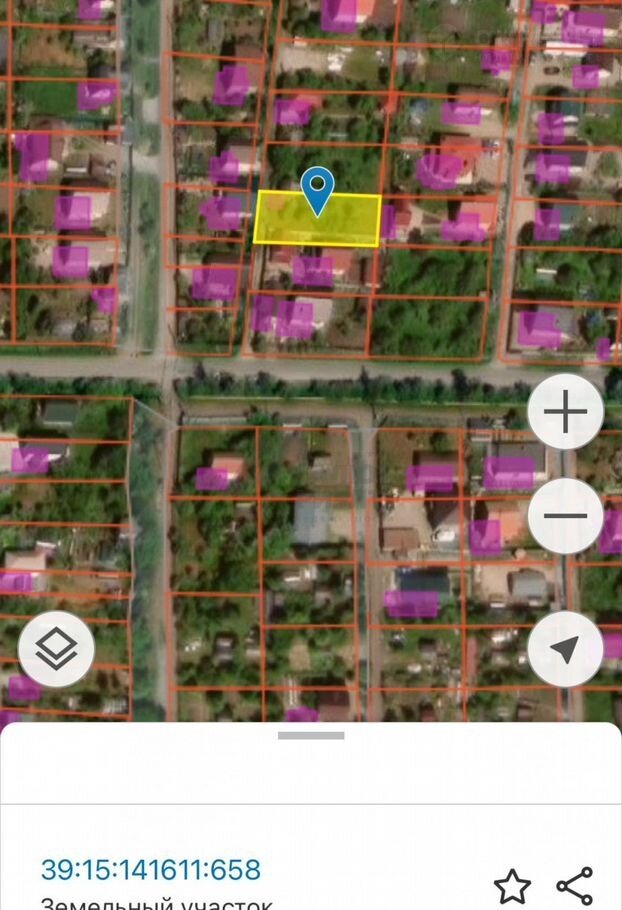Add parcel 39:15:141611:658 to favorites

coord(512,886)
